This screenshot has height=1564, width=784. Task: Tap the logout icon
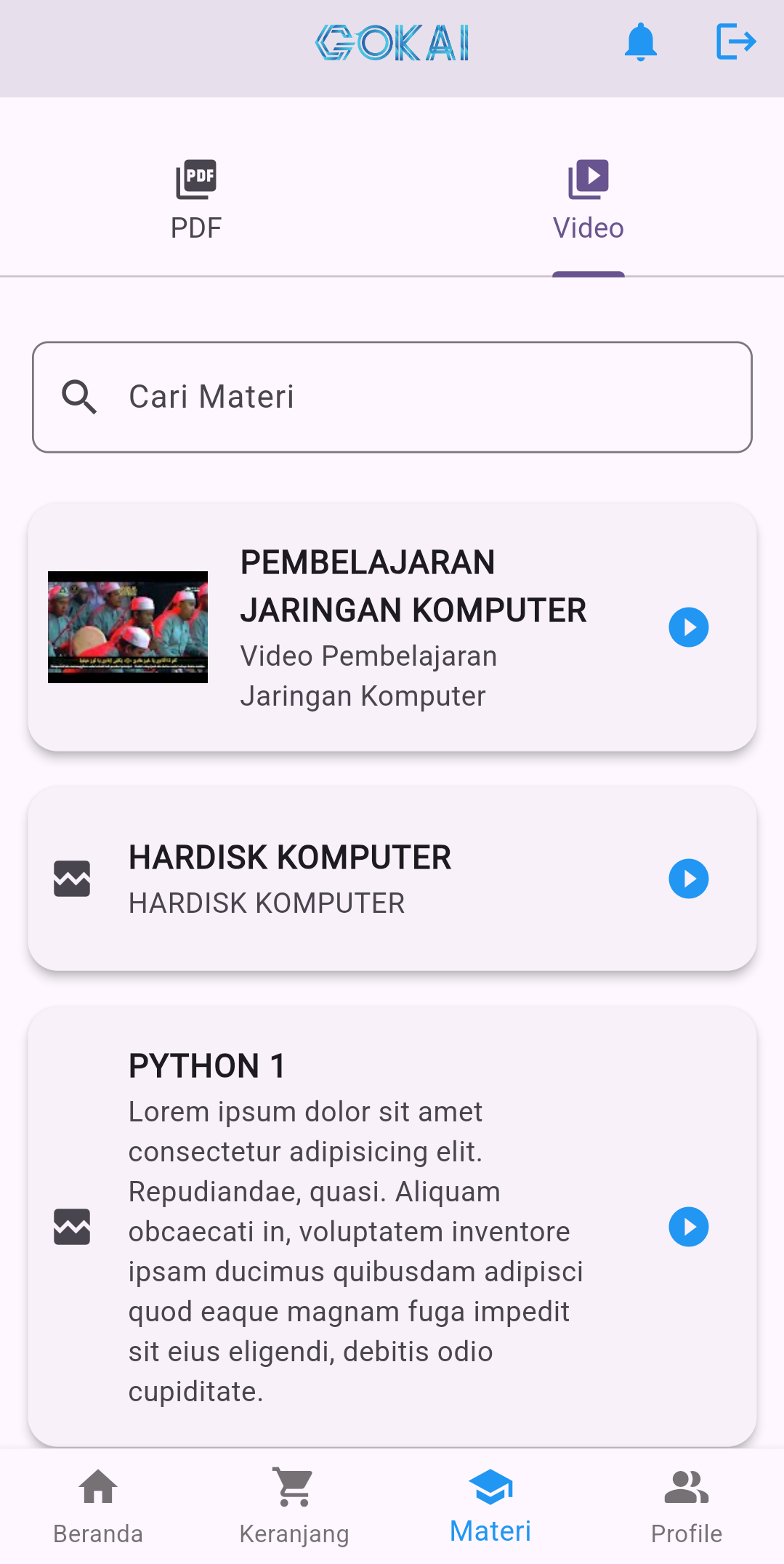coord(735,41)
